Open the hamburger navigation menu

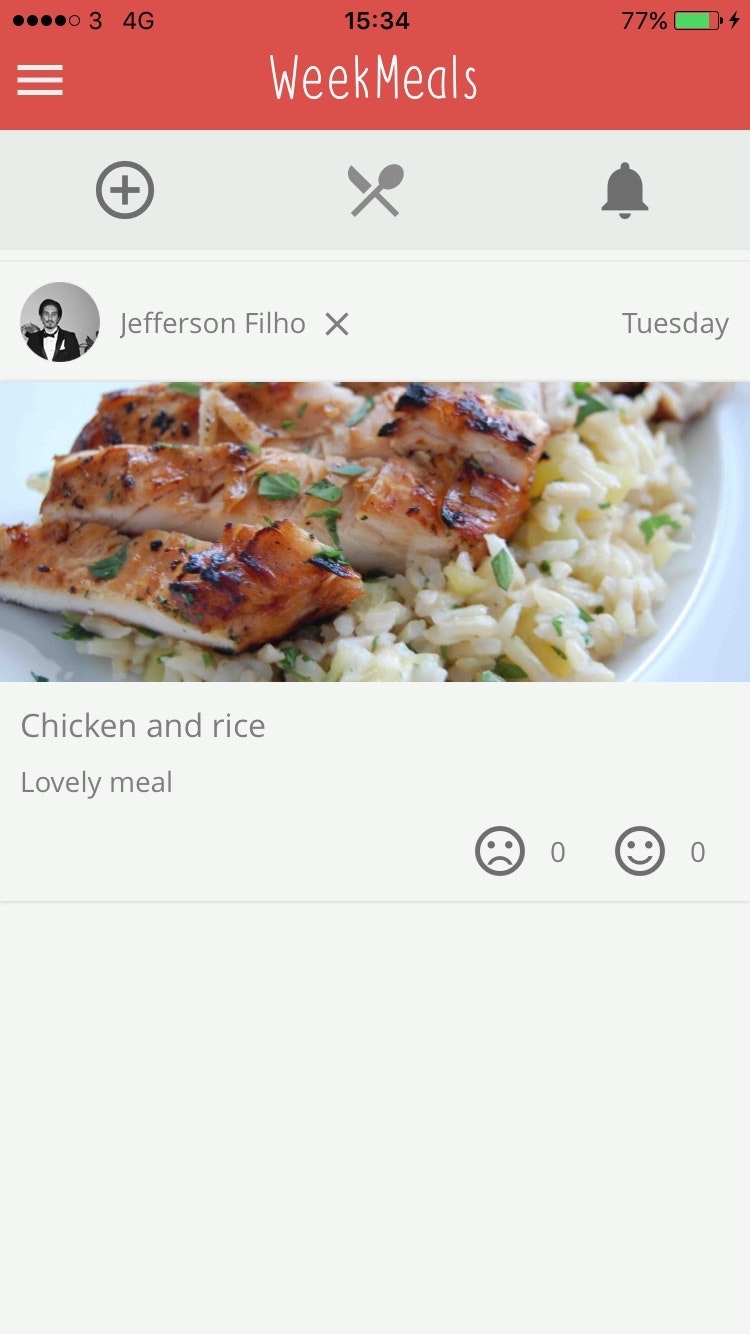[40, 81]
